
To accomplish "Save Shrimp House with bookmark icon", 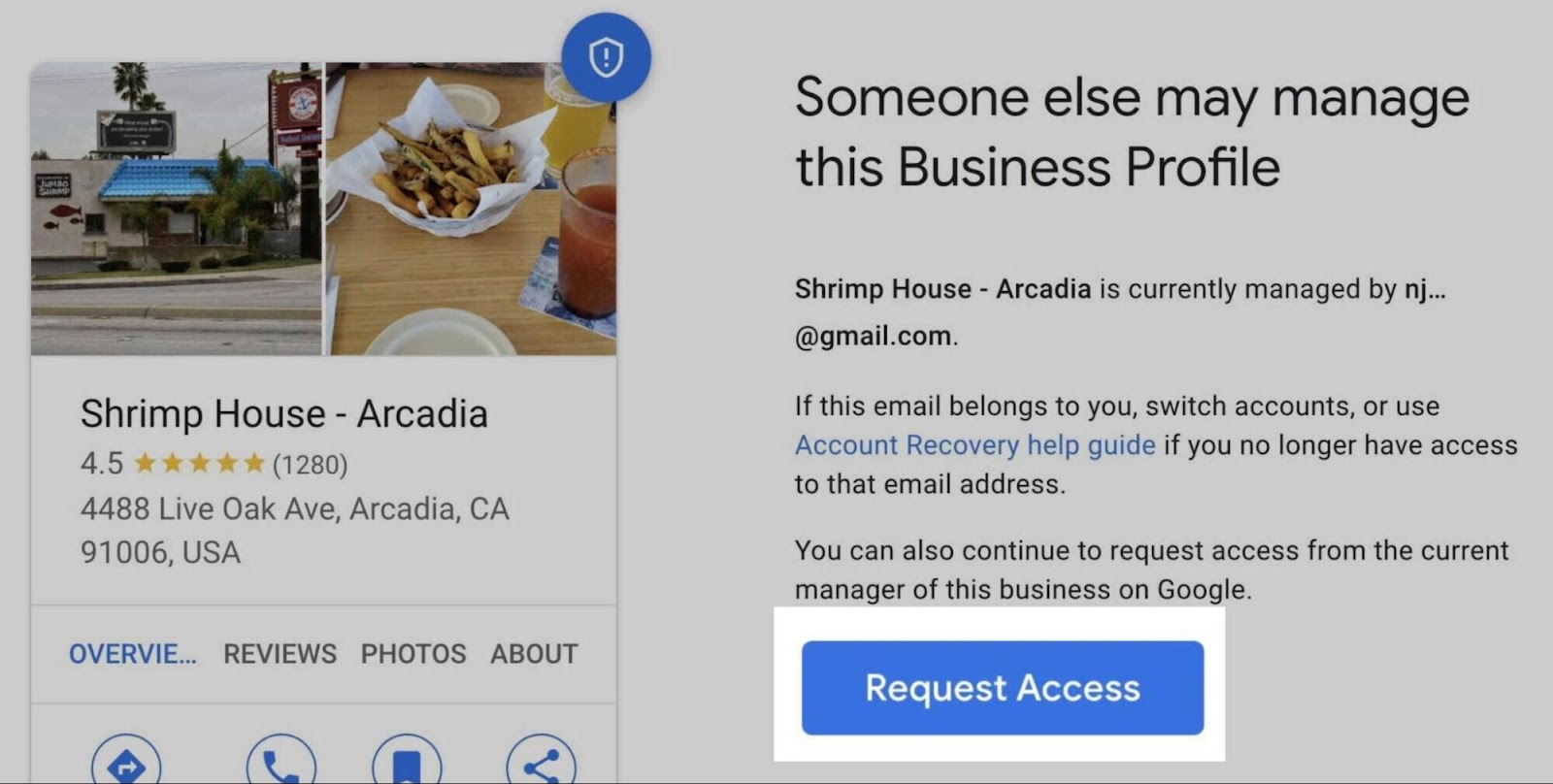I will [407, 765].
